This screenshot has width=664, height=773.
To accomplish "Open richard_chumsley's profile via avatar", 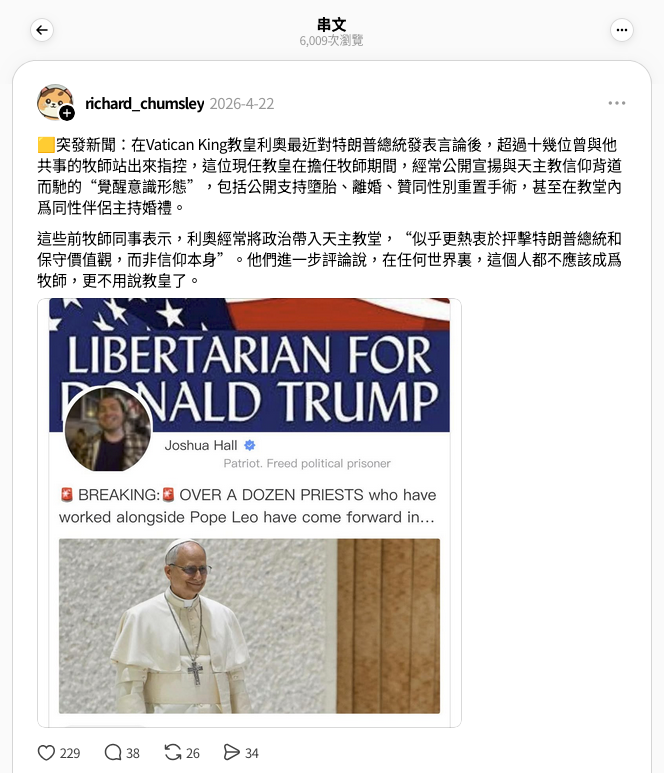I will coord(55,102).
